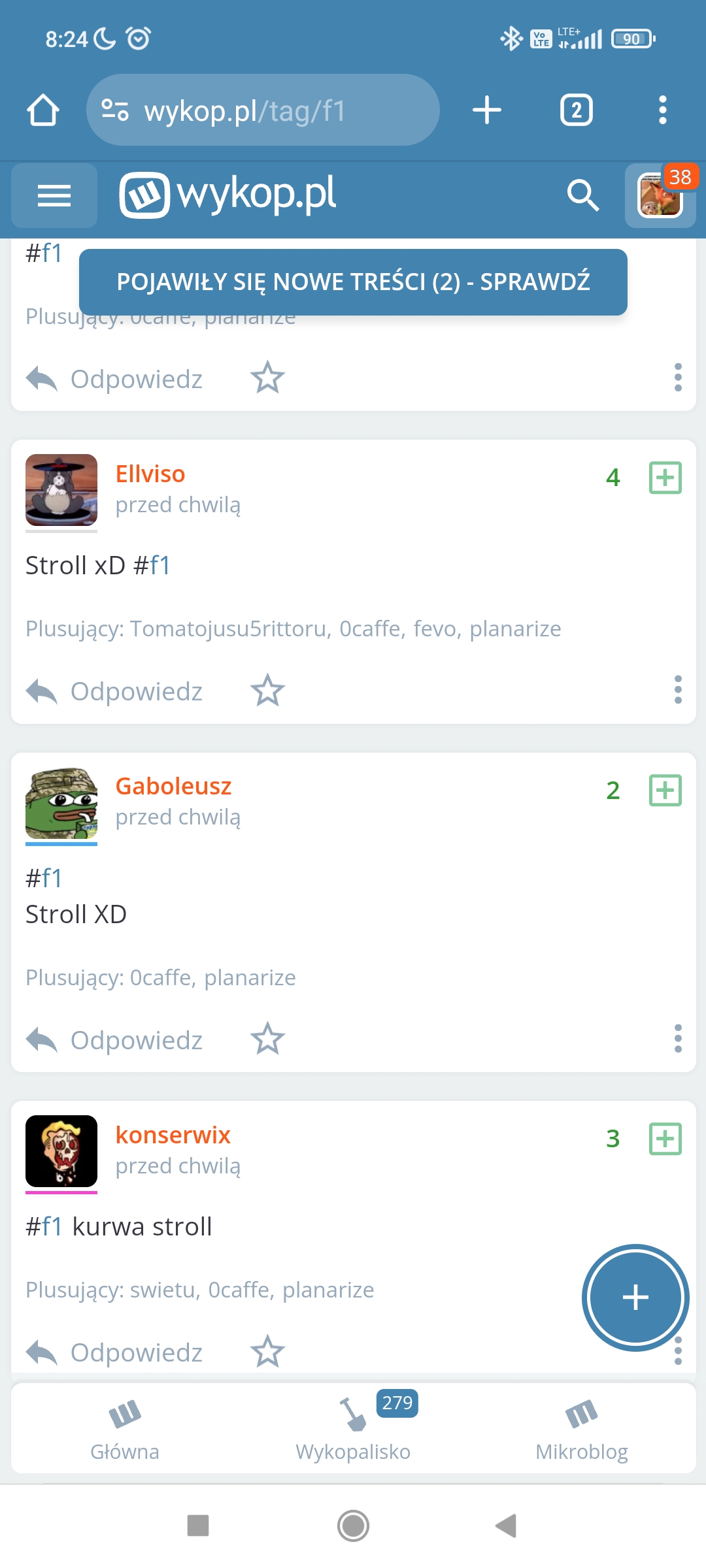Open the hamburger menu on wykop.pl
The height and width of the screenshot is (1568, 706).
54,195
